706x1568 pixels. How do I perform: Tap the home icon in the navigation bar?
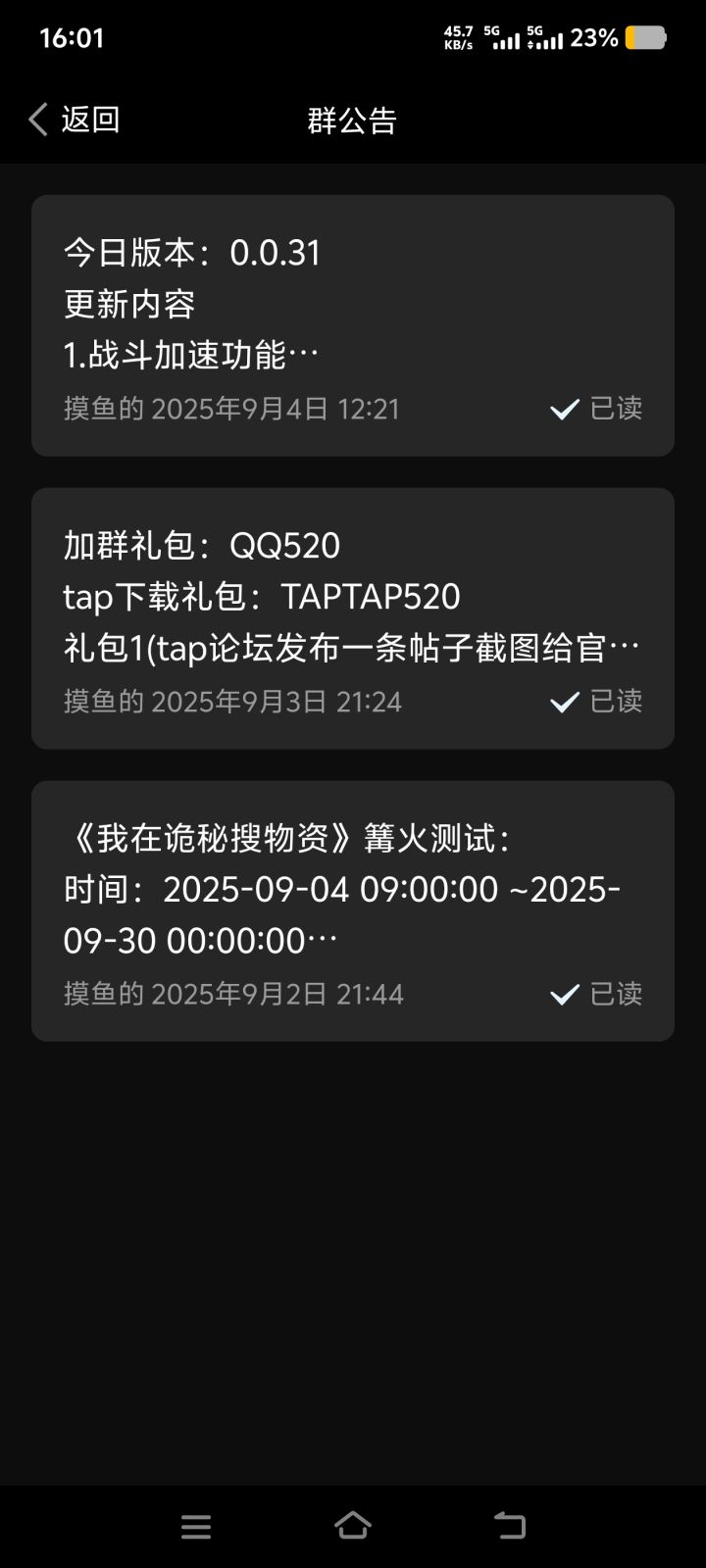click(x=353, y=1525)
